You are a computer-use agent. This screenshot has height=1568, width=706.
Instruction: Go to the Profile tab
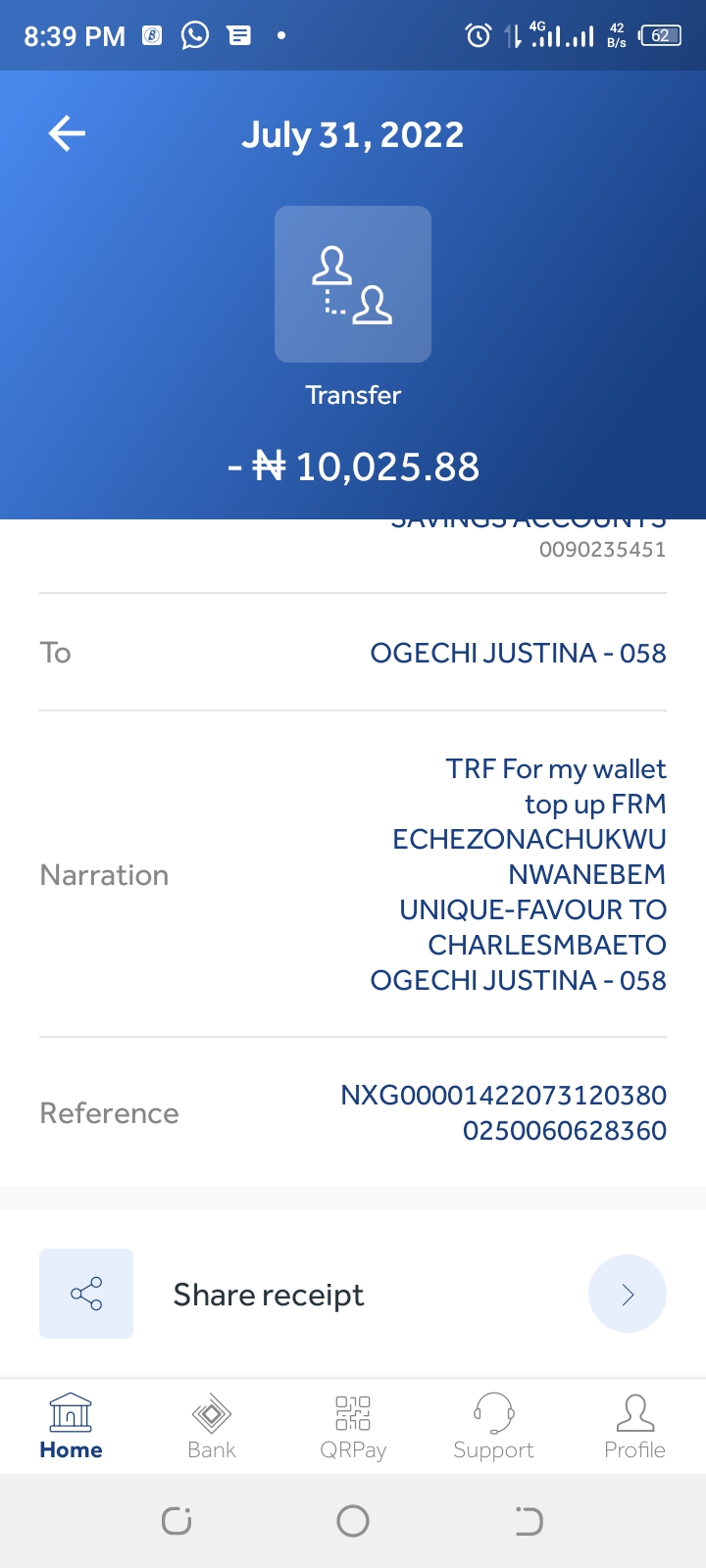[634, 1427]
